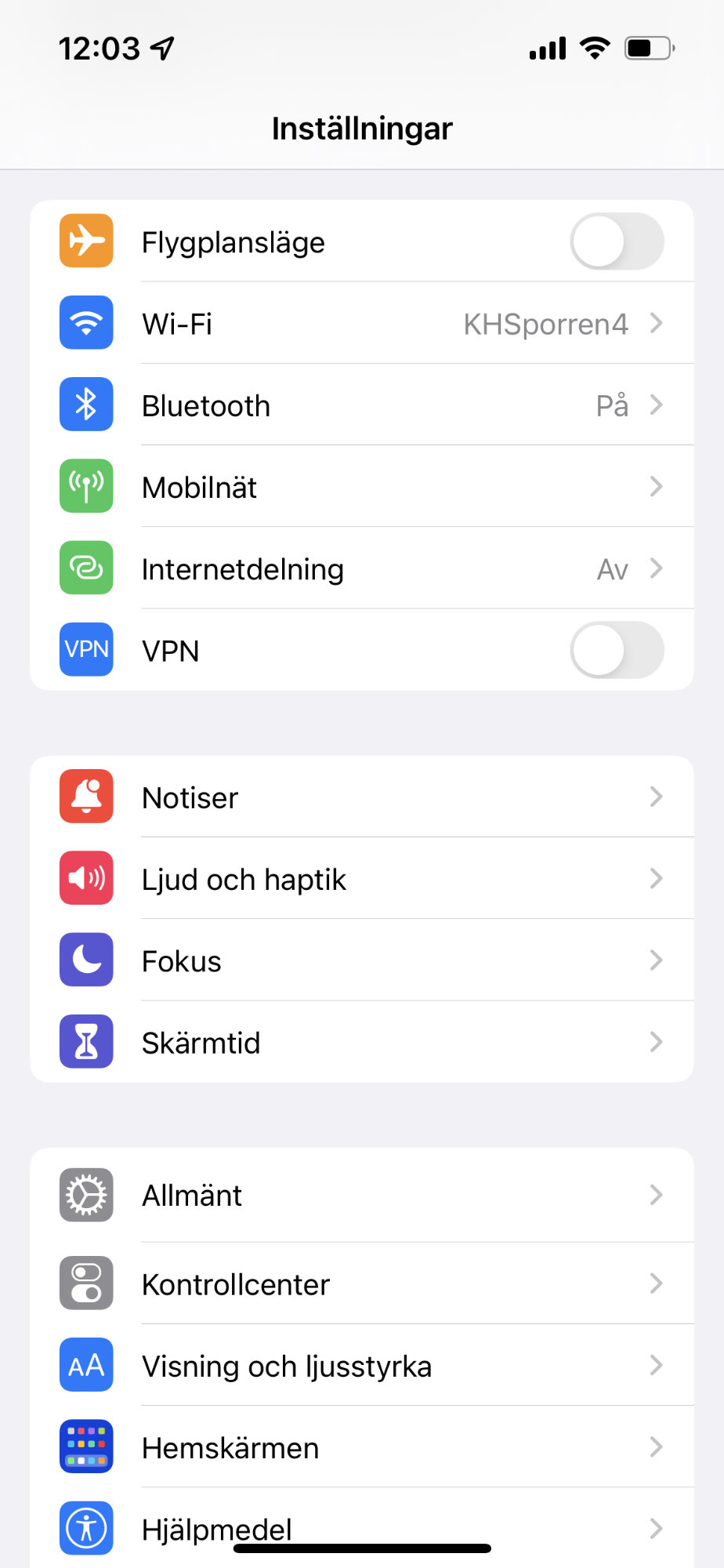Screen dimensions: 724x1568
Task: Open Wi-Fi settings
Action: 362,324
